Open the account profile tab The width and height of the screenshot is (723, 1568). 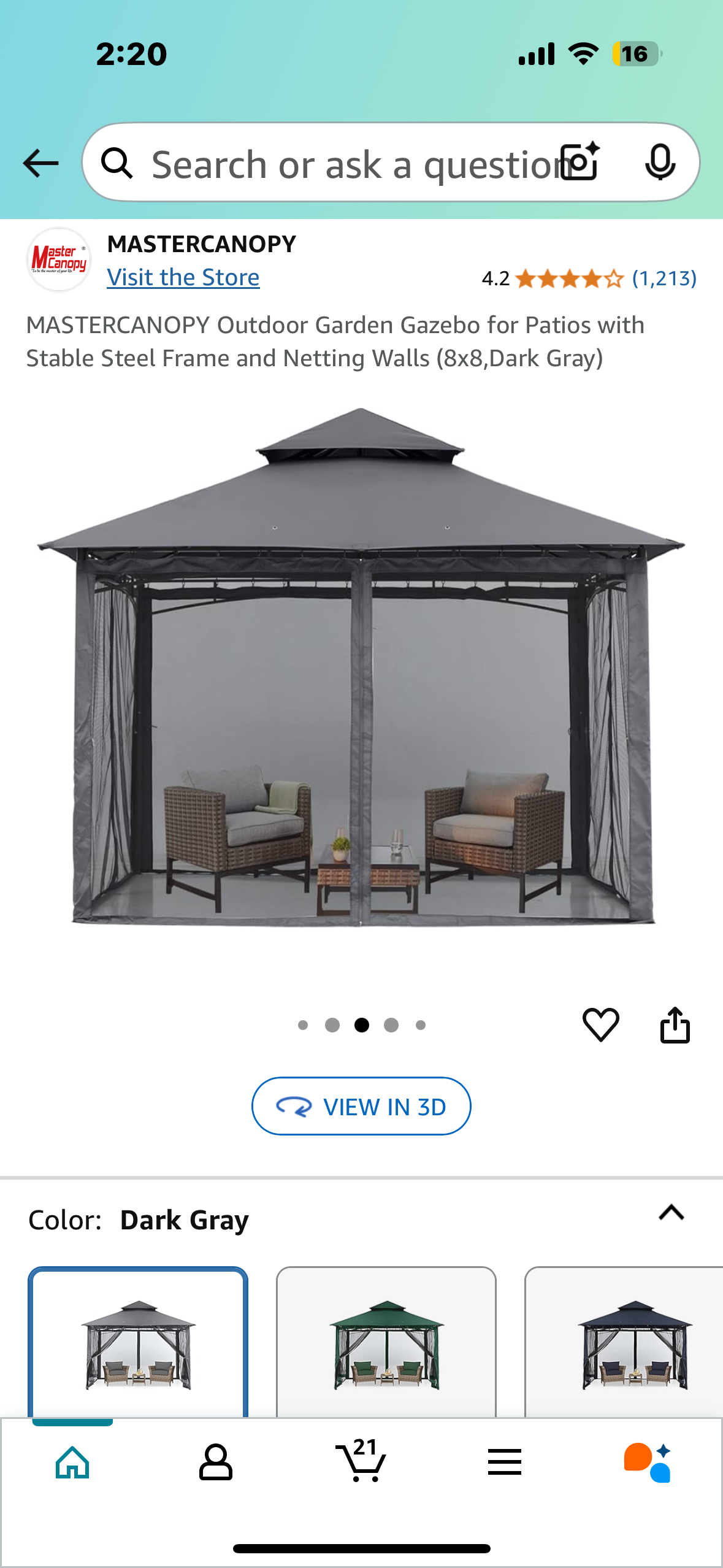[x=215, y=1462]
